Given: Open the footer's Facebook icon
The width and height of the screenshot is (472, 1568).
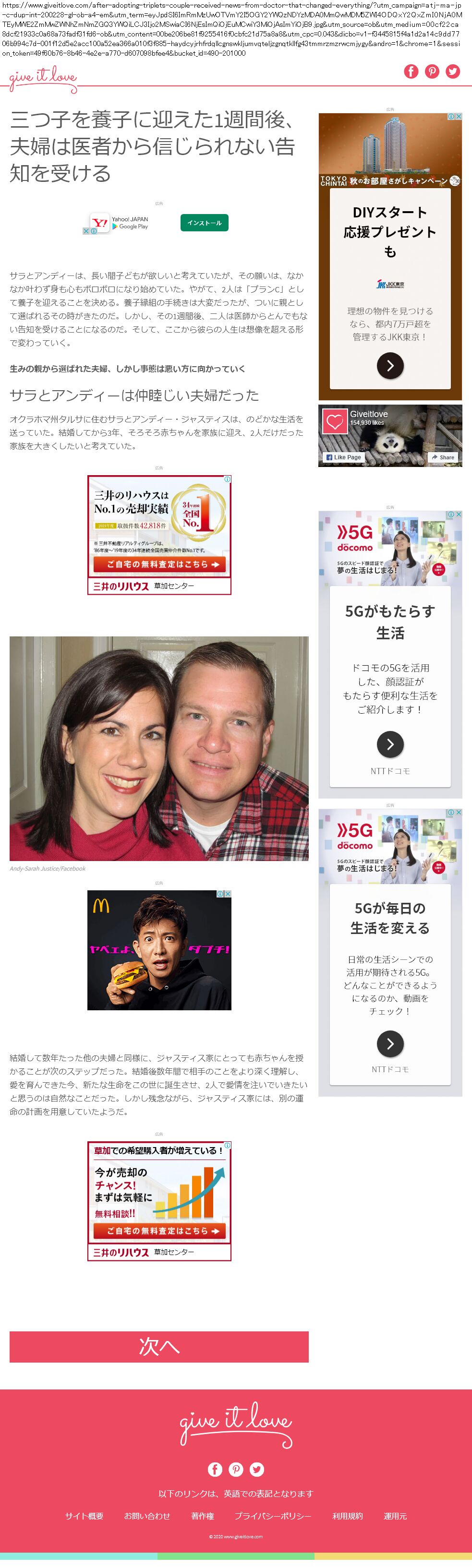Looking at the screenshot, I should 215,1469.
